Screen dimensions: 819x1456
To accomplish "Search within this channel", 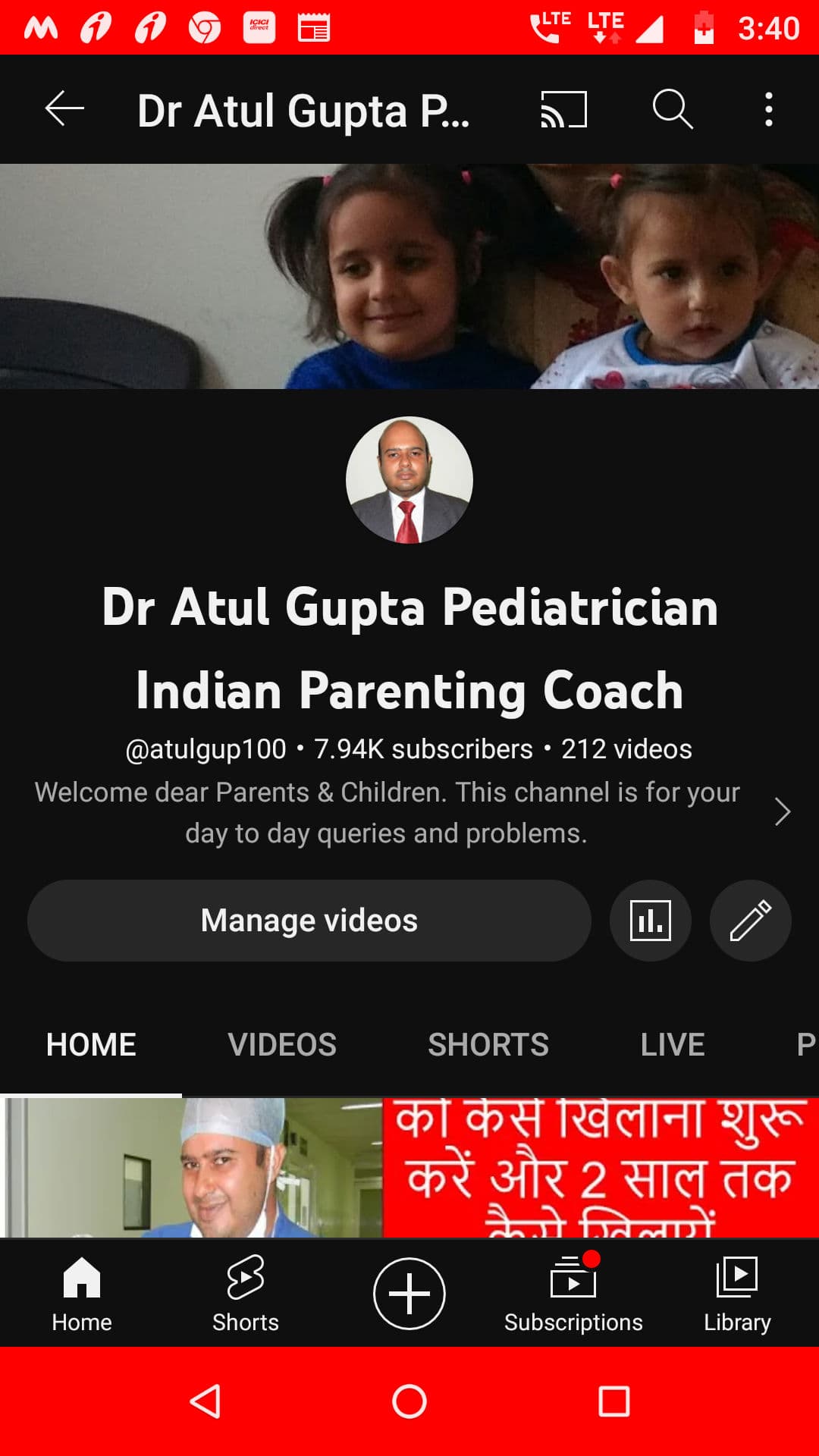I will click(672, 109).
